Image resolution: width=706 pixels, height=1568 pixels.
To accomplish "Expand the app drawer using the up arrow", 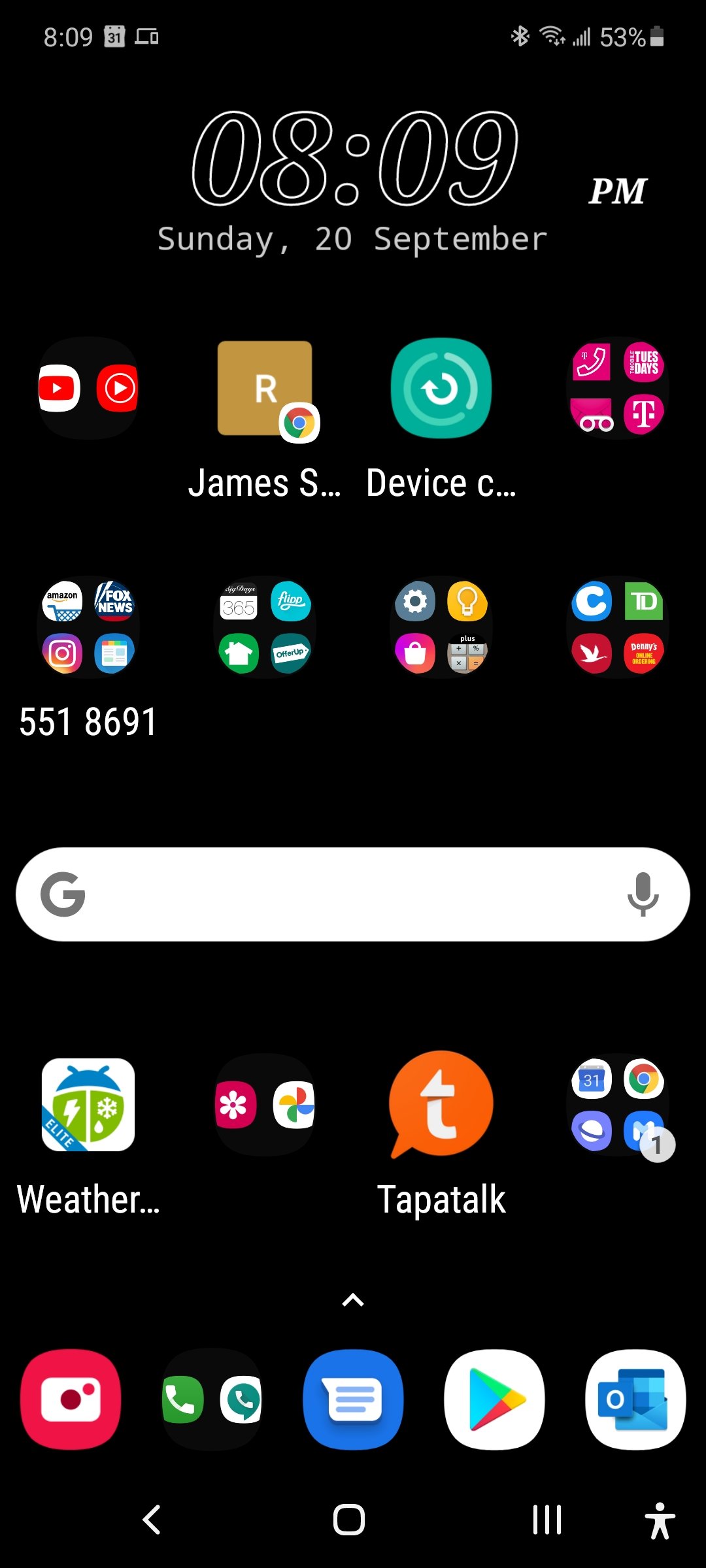I will pyautogui.click(x=353, y=1300).
